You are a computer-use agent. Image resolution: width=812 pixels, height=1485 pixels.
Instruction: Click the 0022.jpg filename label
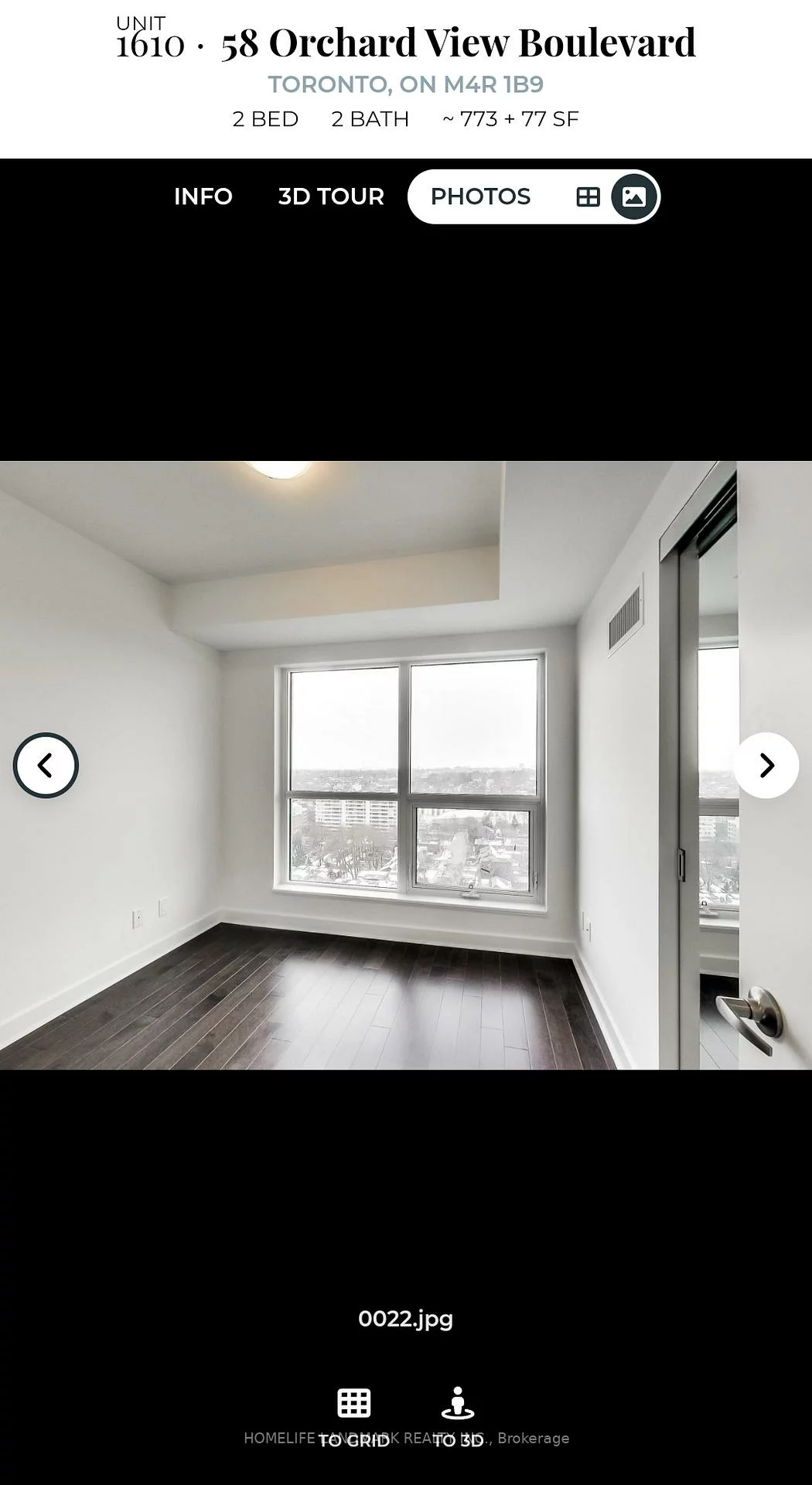(x=405, y=1319)
